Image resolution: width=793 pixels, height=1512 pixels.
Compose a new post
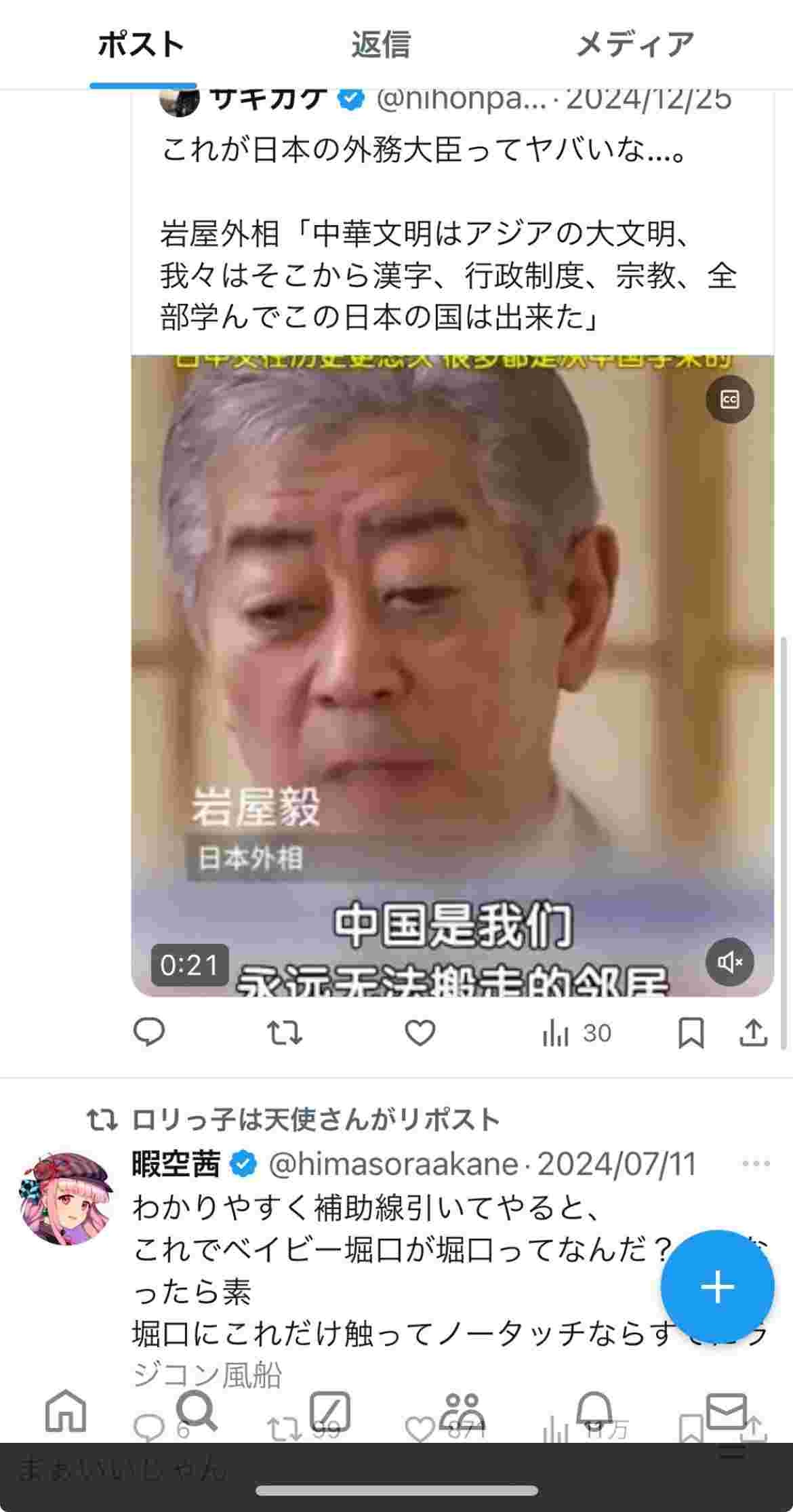coord(717,1286)
